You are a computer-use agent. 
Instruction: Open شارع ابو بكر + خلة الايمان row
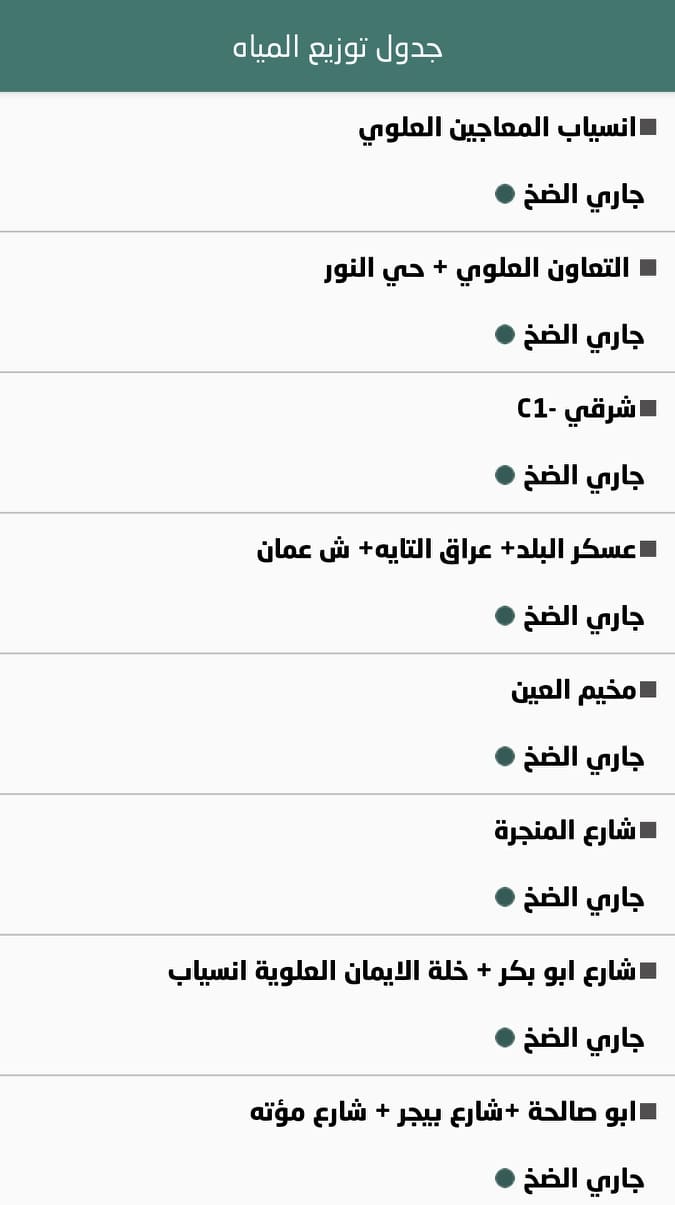(402, 972)
